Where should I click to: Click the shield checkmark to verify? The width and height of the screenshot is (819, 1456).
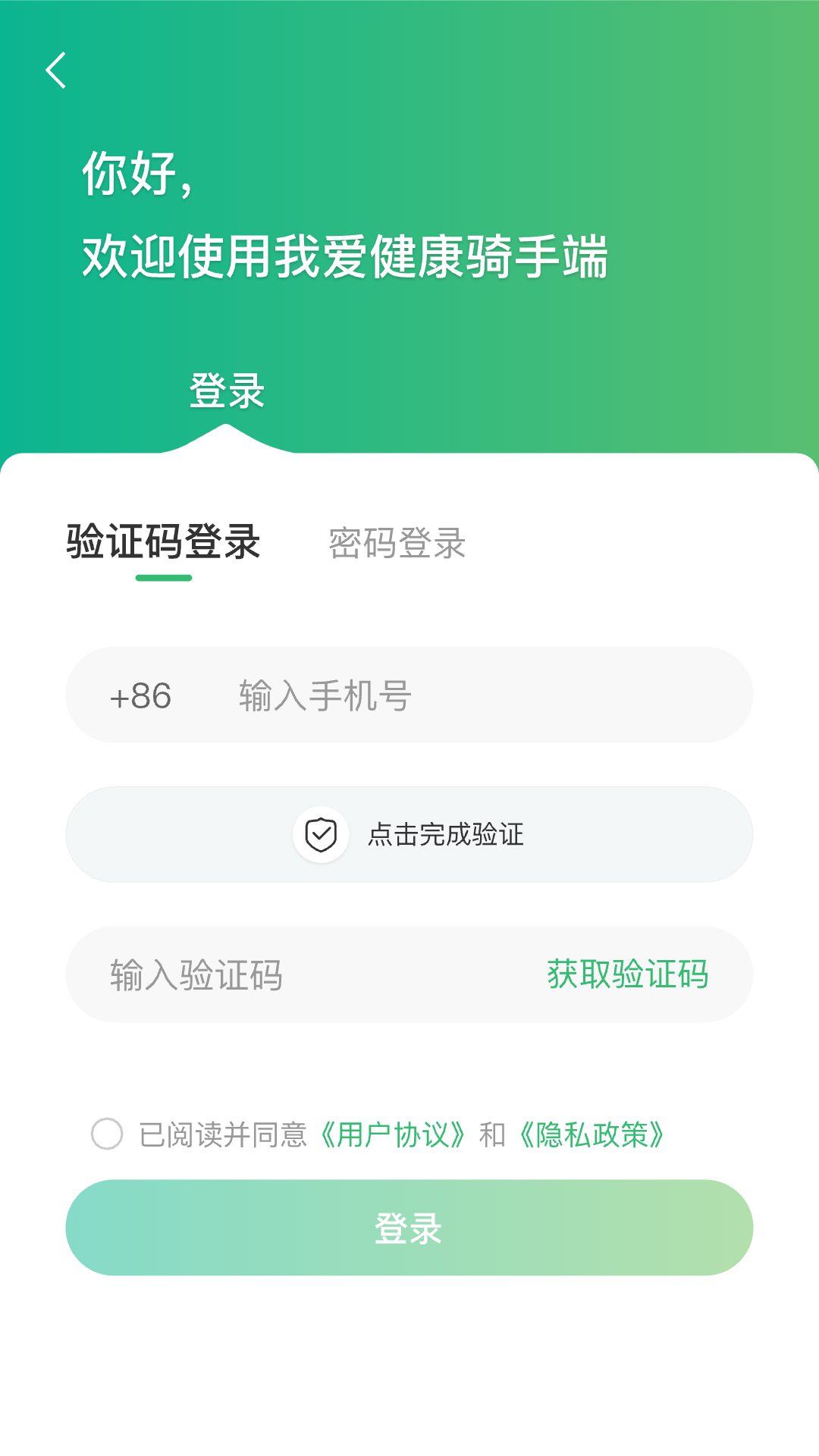[x=321, y=834]
